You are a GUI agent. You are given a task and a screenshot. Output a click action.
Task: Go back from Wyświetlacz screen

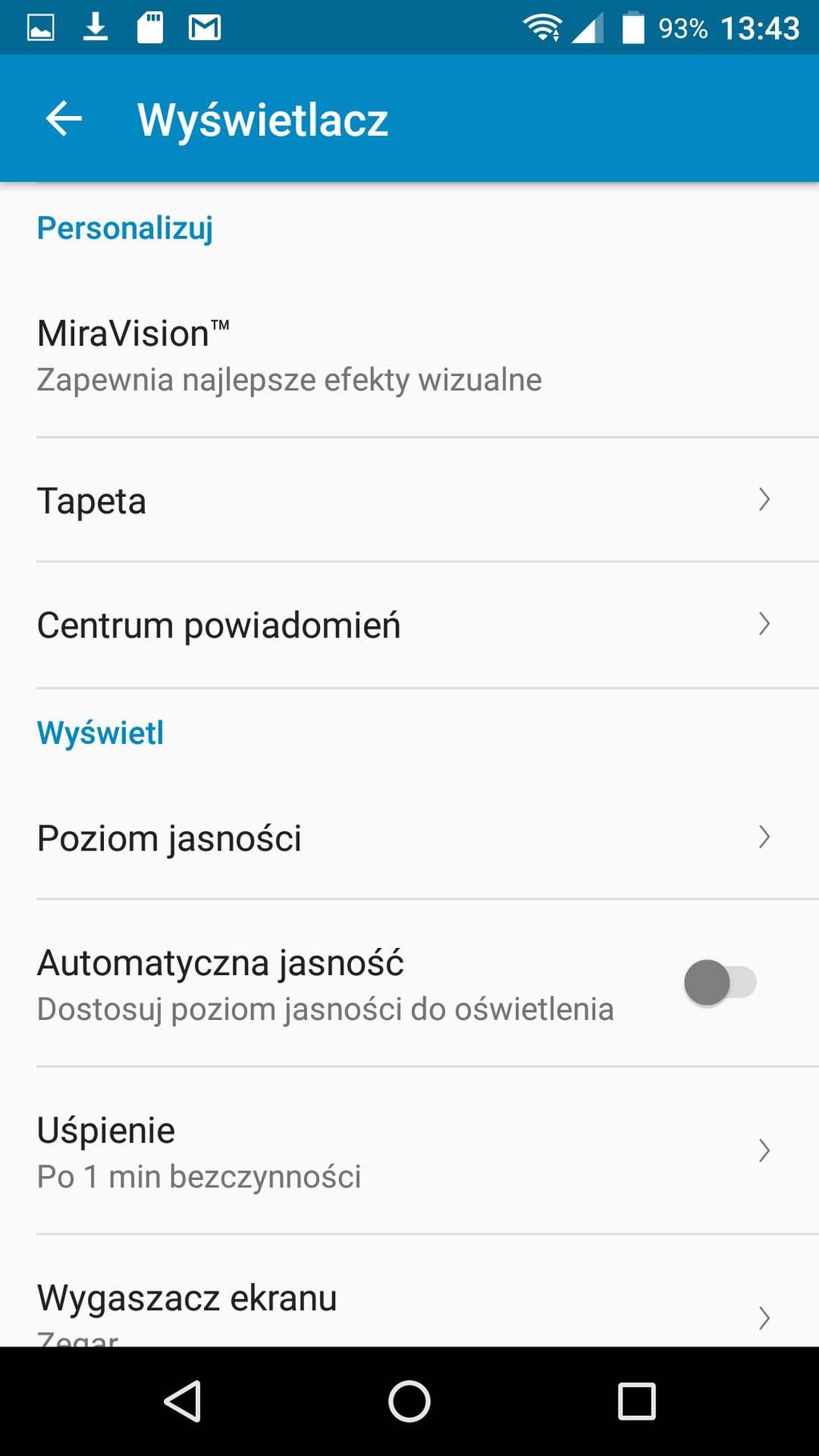click(64, 119)
